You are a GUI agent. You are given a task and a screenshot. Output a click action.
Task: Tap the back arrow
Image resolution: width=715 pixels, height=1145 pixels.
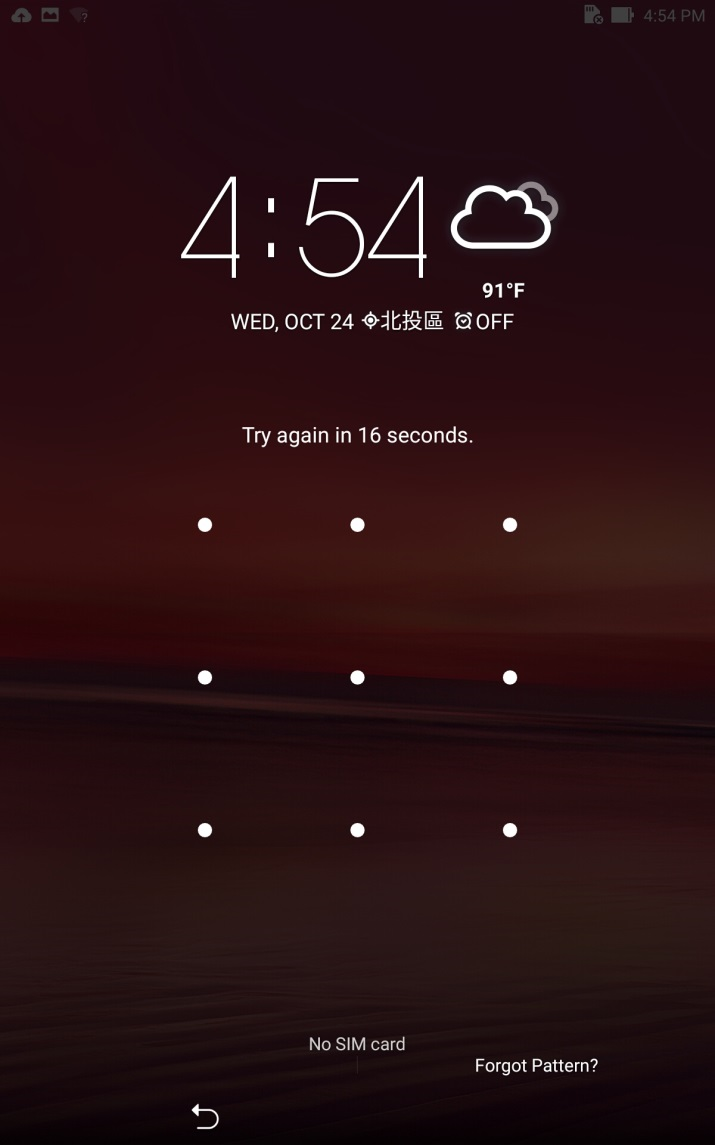[205, 1116]
